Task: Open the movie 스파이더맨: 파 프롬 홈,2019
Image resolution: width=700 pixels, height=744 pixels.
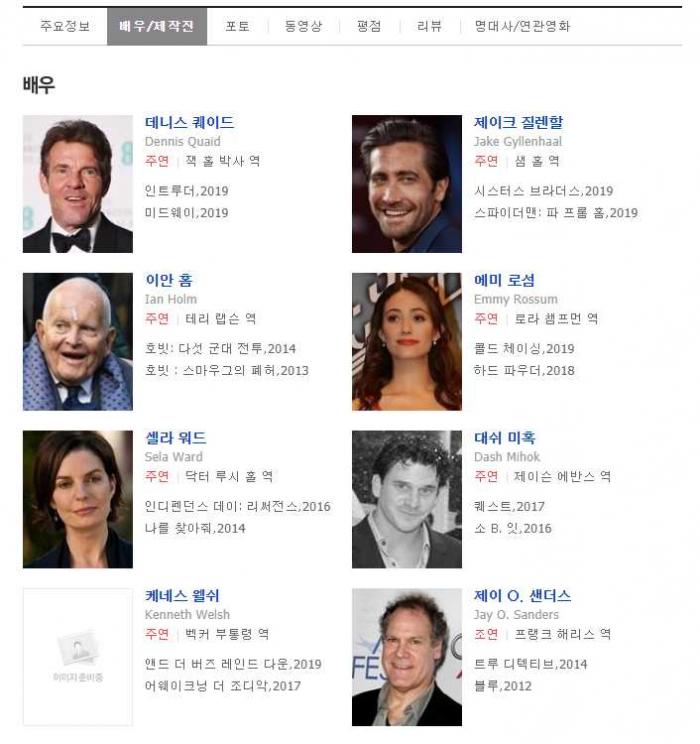Action: coord(556,213)
